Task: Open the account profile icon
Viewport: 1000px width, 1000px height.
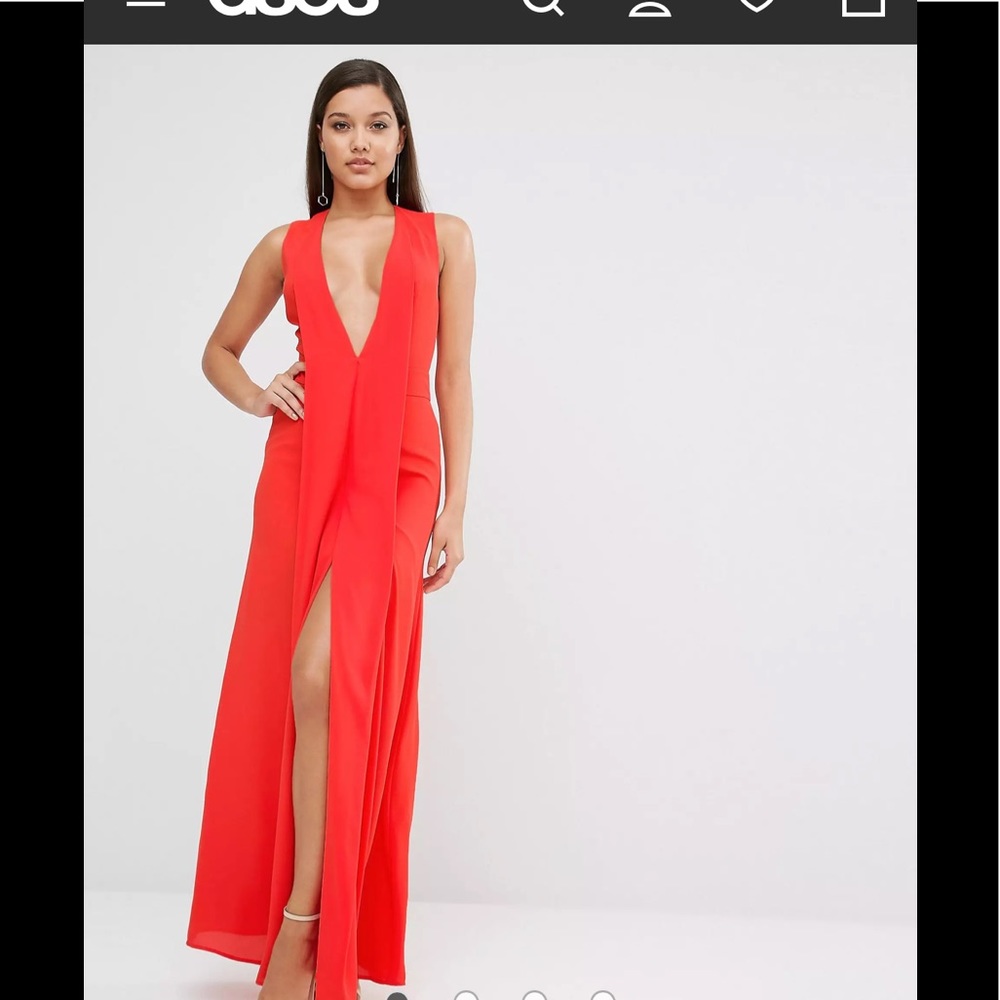Action: click(x=650, y=5)
